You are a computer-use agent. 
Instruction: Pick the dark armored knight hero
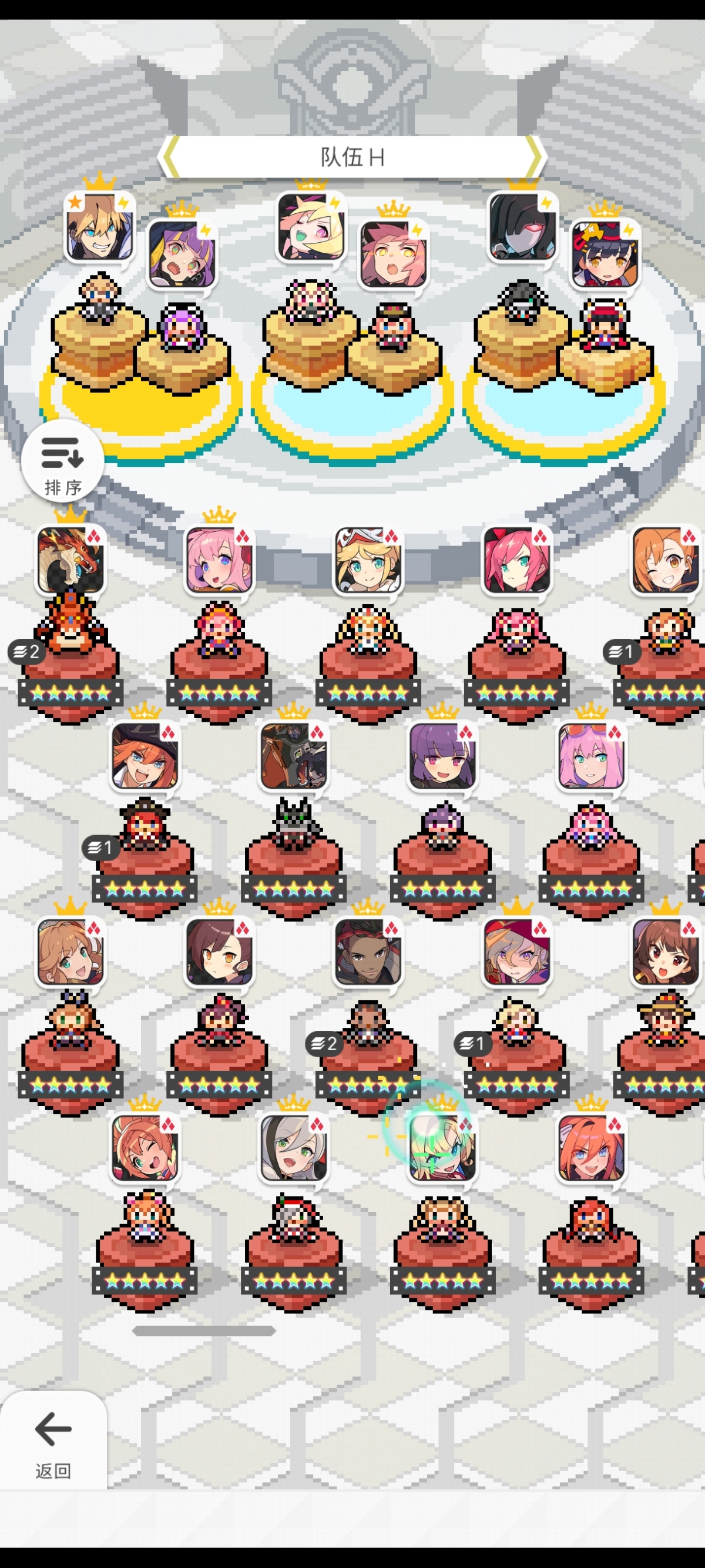(x=293, y=756)
